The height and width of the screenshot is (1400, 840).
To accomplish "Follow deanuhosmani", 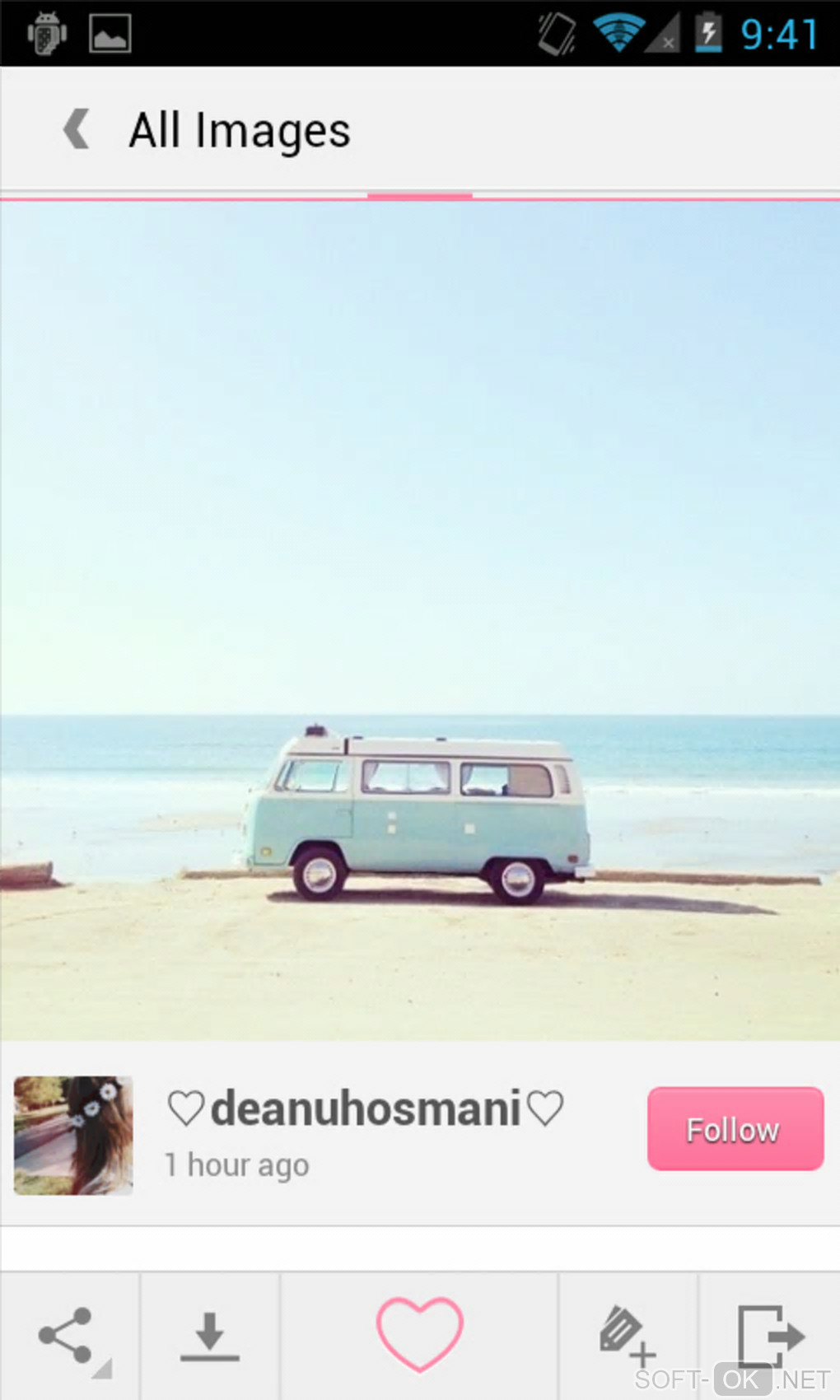I will pos(735,1128).
